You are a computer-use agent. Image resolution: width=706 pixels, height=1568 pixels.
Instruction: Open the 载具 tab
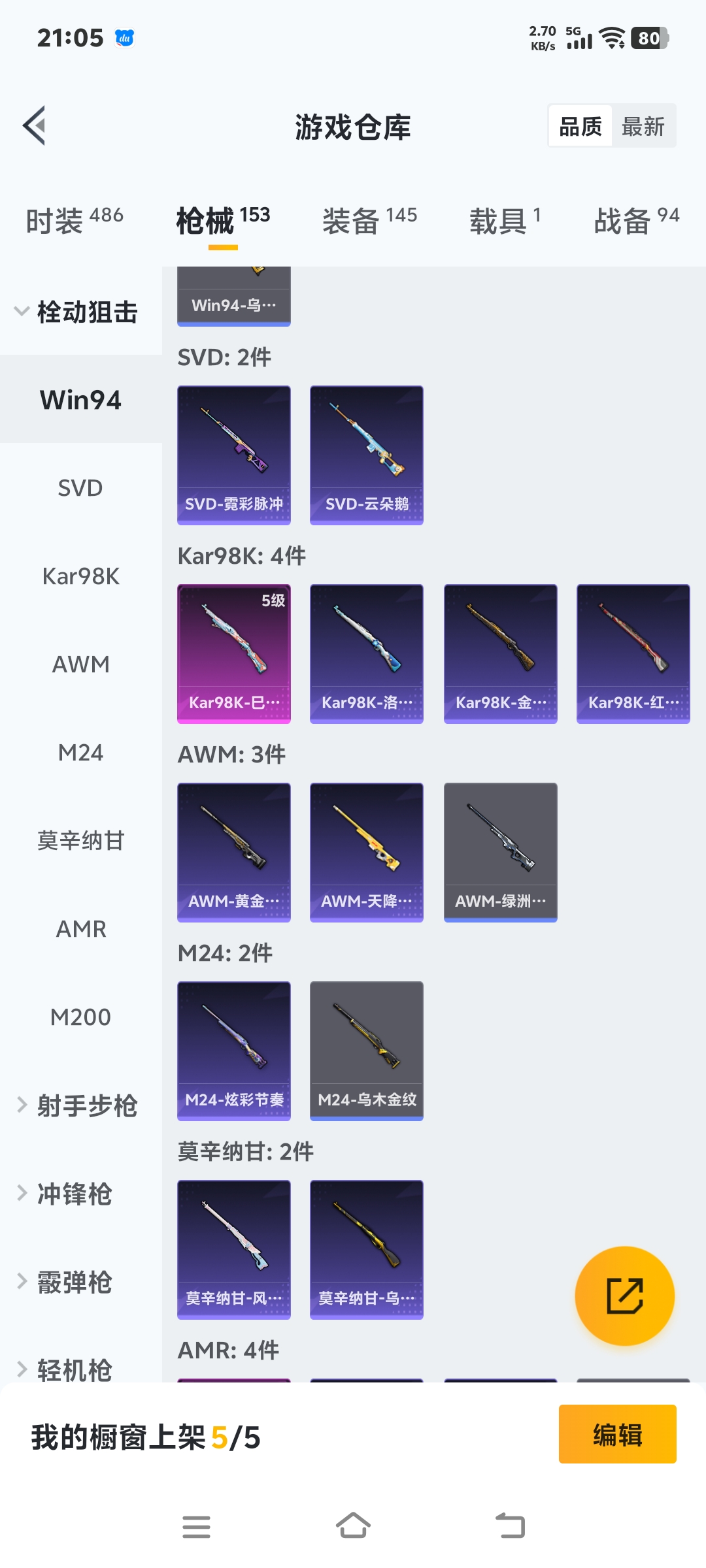[505, 220]
